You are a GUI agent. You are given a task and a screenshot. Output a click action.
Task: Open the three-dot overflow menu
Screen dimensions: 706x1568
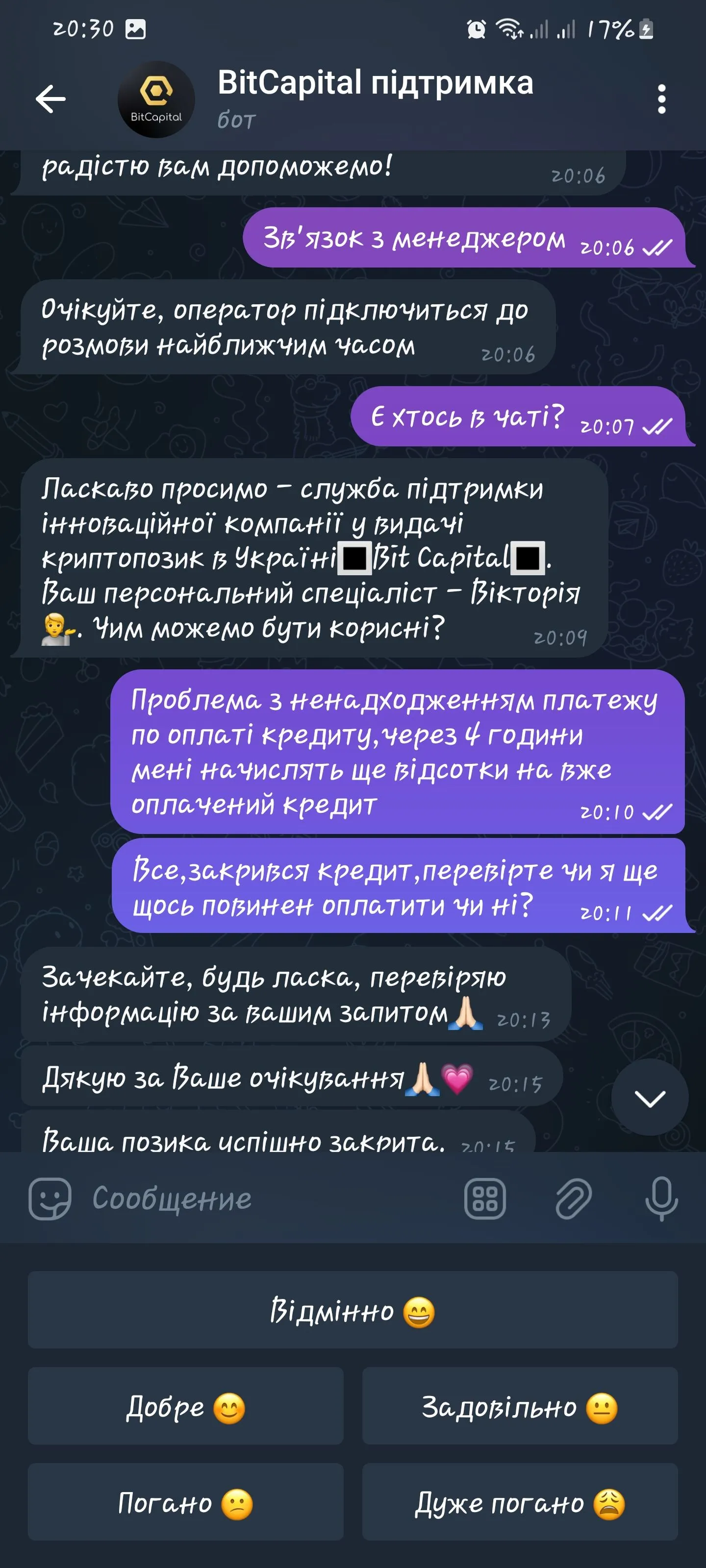tap(661, 99)
